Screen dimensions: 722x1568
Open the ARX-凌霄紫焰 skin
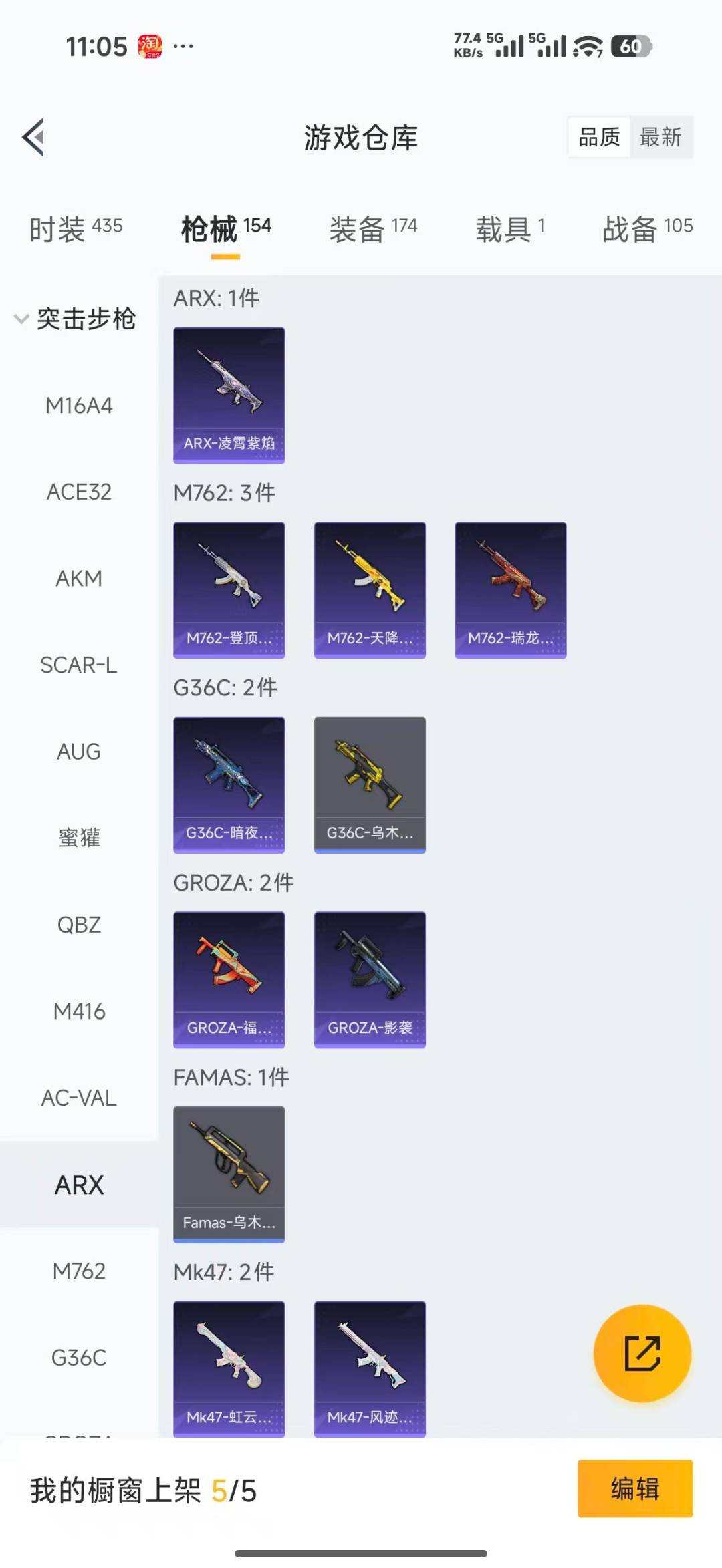click(x=229, y=395)
